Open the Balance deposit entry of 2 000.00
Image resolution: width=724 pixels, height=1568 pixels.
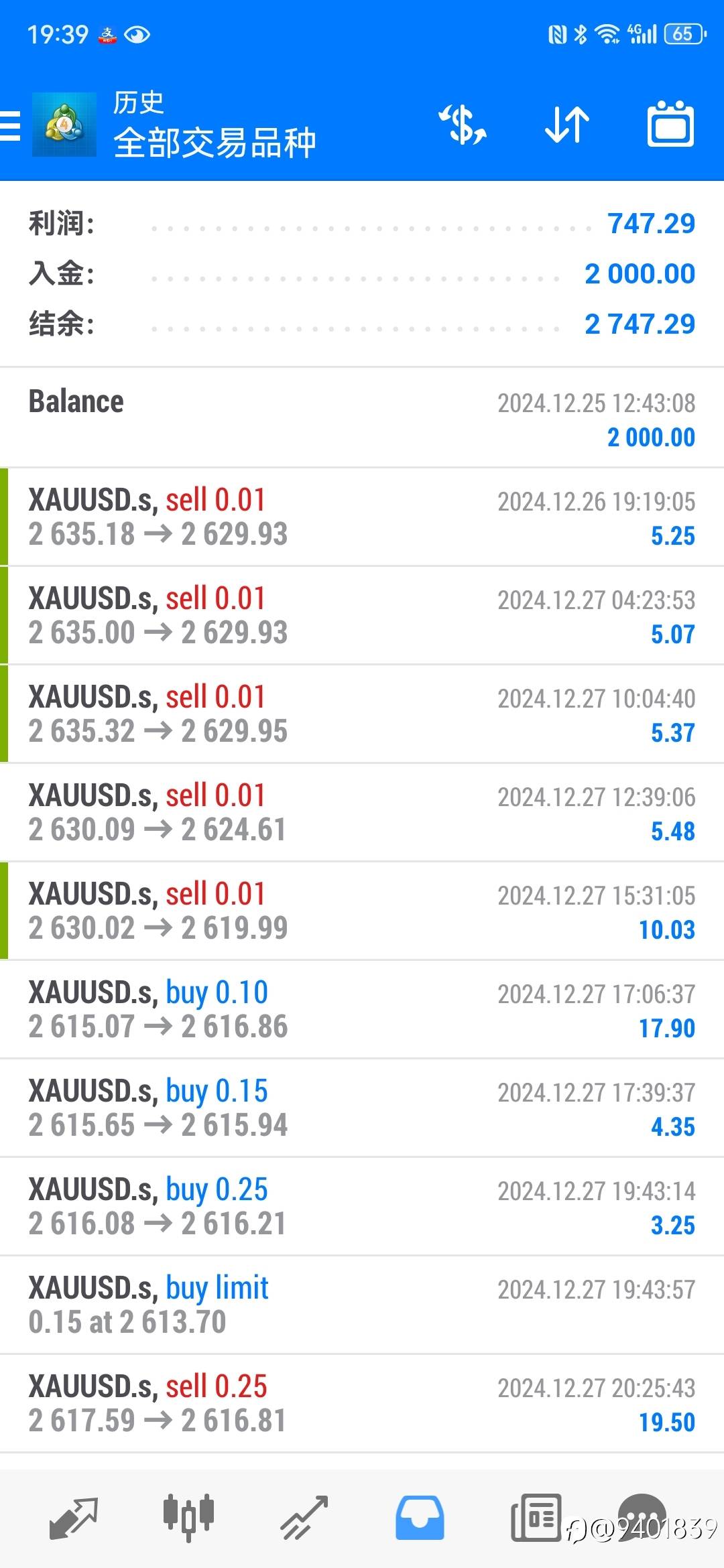(362, 418)
